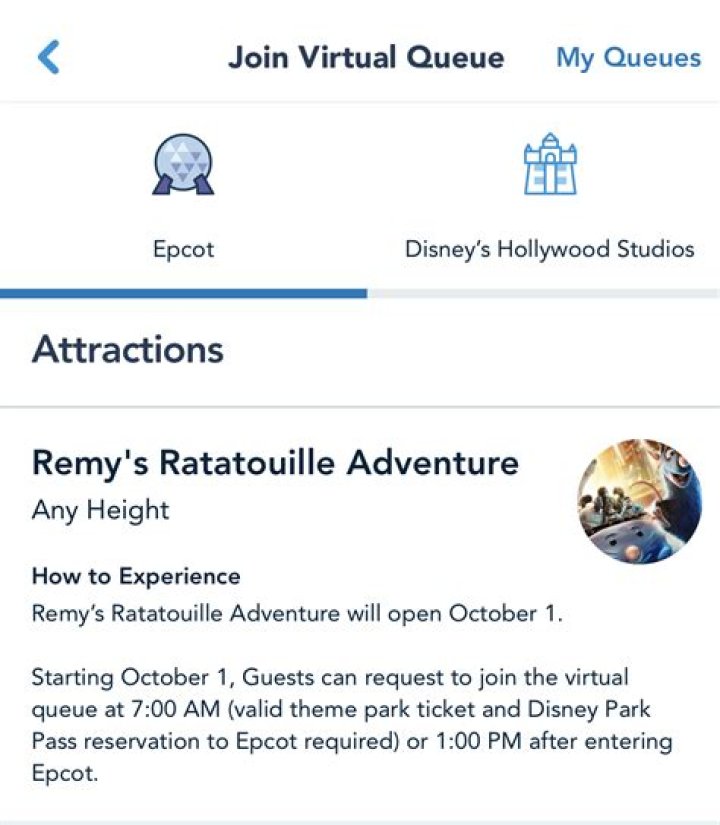Click the blue park selection indicator bar
Viewport: 720px width, 825px height.
[183, 292]
